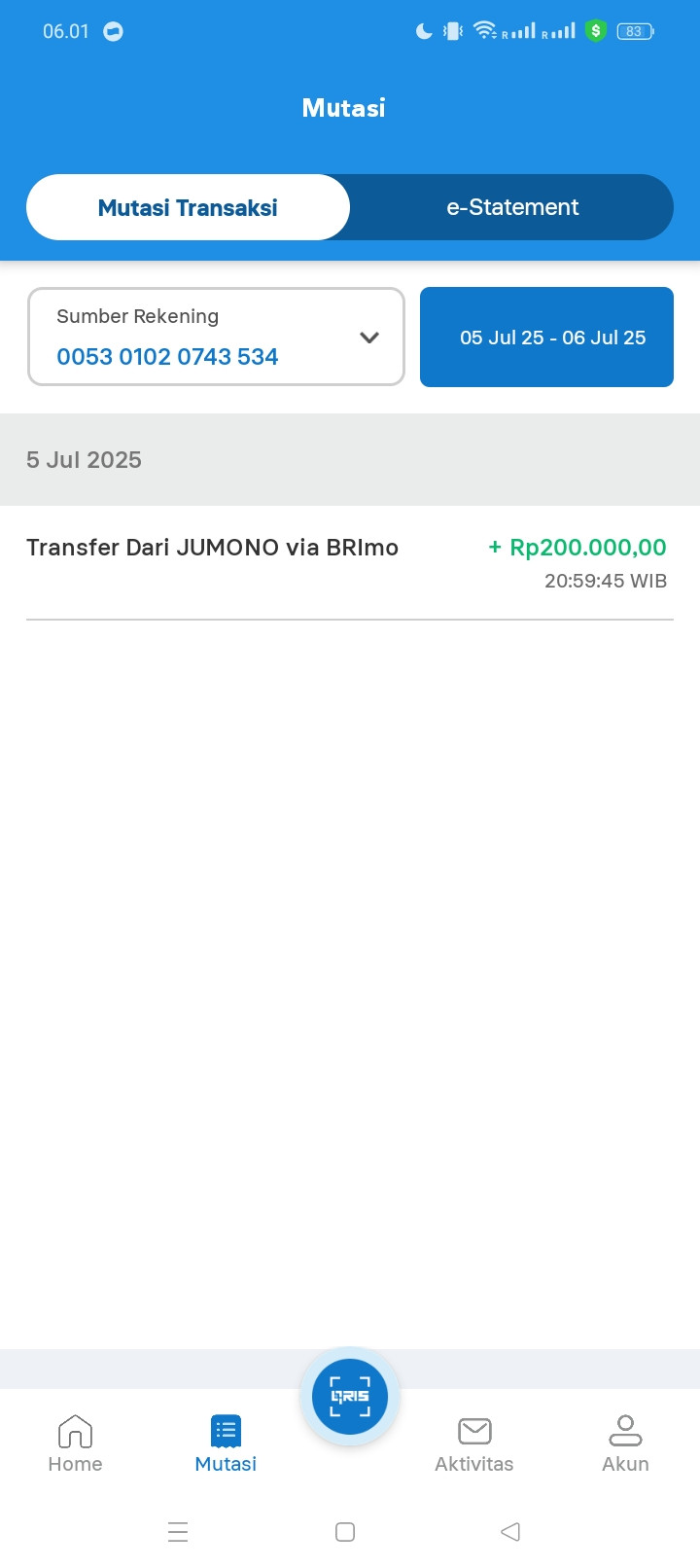
Task: Open the QRIS scanner button
Action: tap(350, 1397)
